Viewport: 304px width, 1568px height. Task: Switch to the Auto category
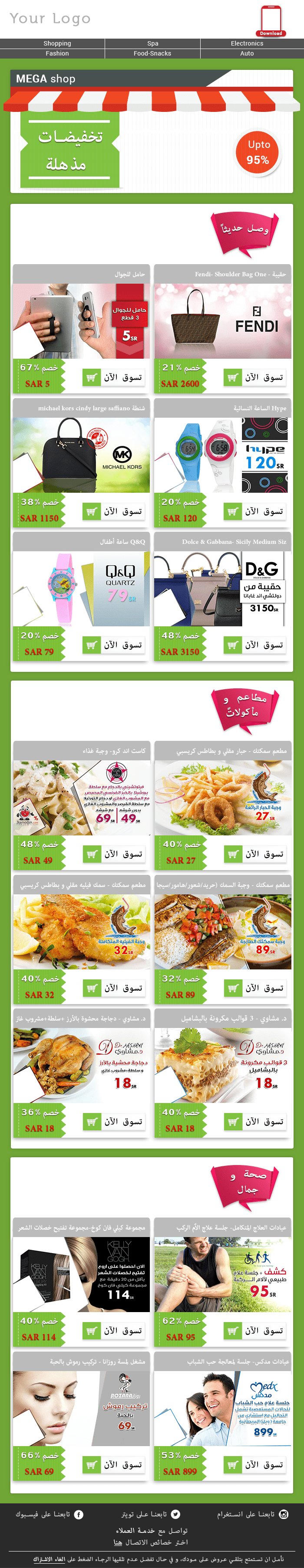coord(247,53)
